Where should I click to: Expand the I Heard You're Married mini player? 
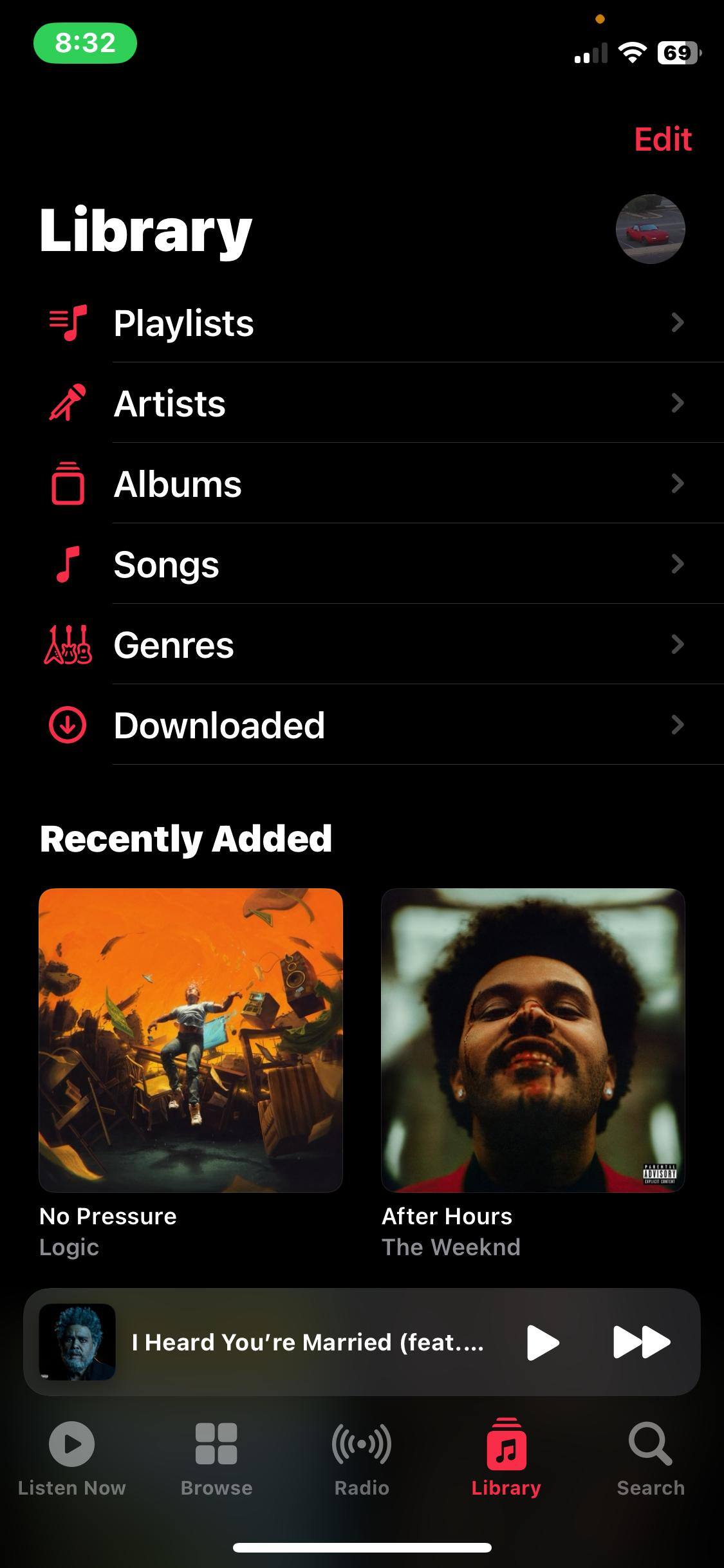[x=307, y=1342]
